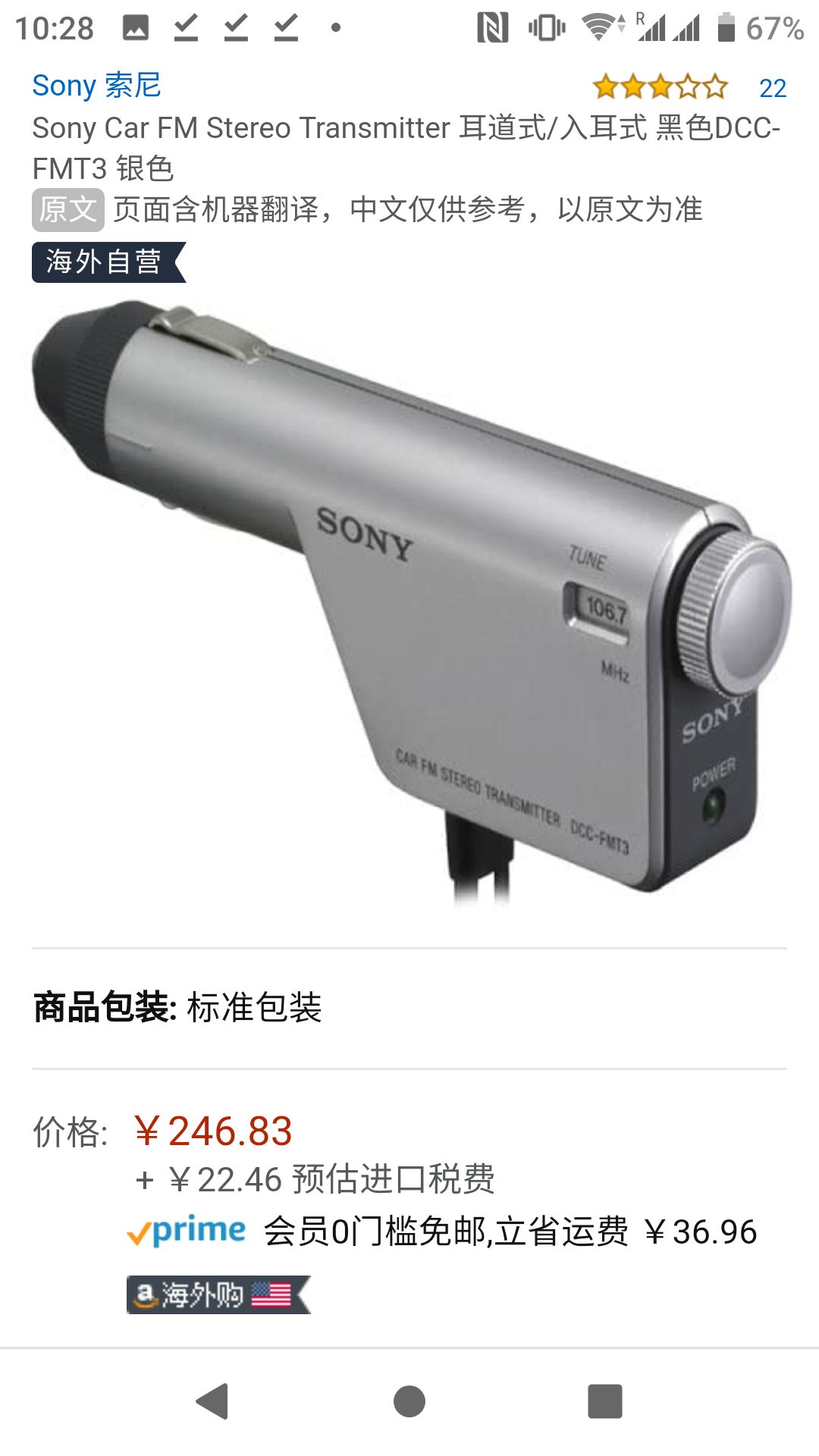Image resolution: width=819 pixels, height=1456 pixels.
Task: View the 22 customer reviews
Action: coord(772,89)
